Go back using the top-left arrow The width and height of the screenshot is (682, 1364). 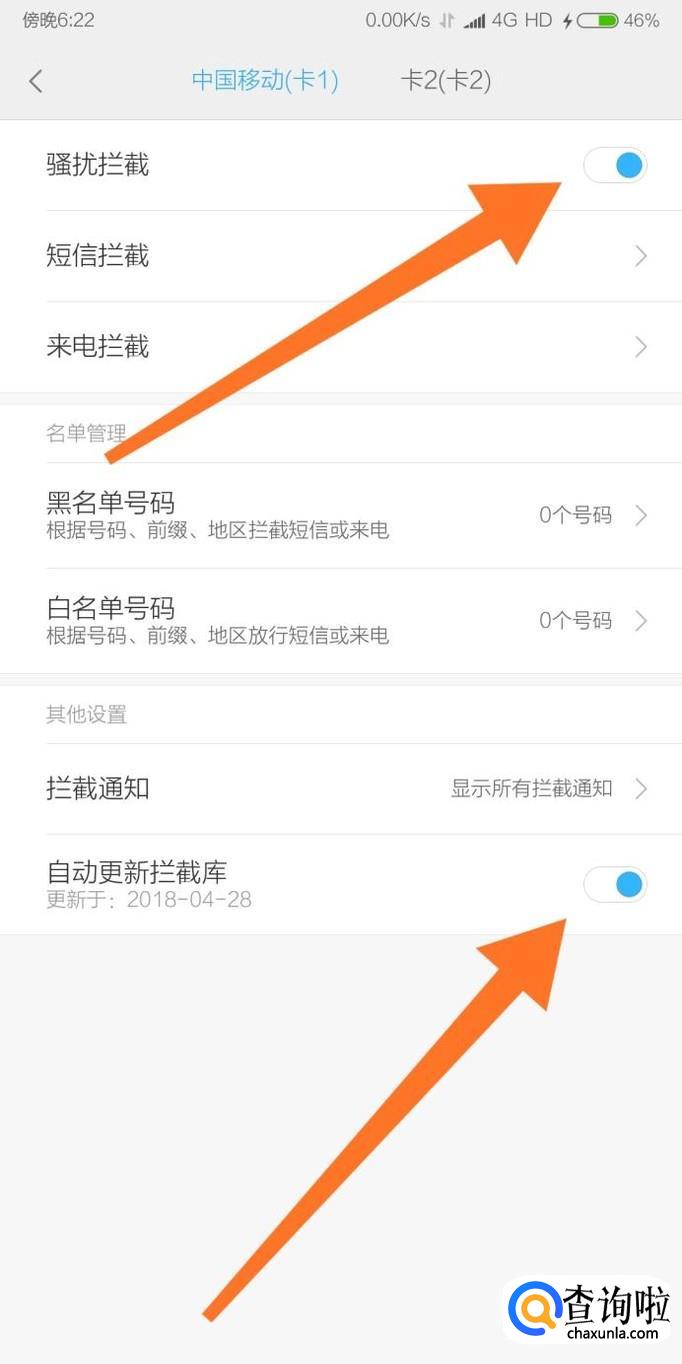pyautogui.click(x=36, y=81)
